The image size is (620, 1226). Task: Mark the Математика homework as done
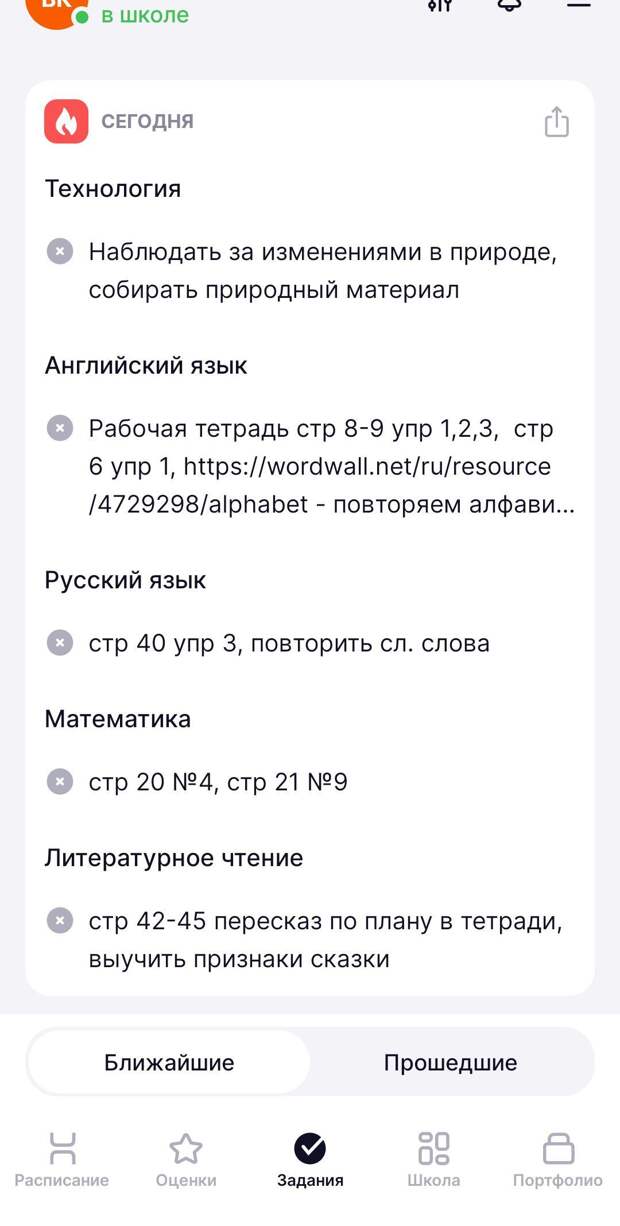(x=60, y=782)
